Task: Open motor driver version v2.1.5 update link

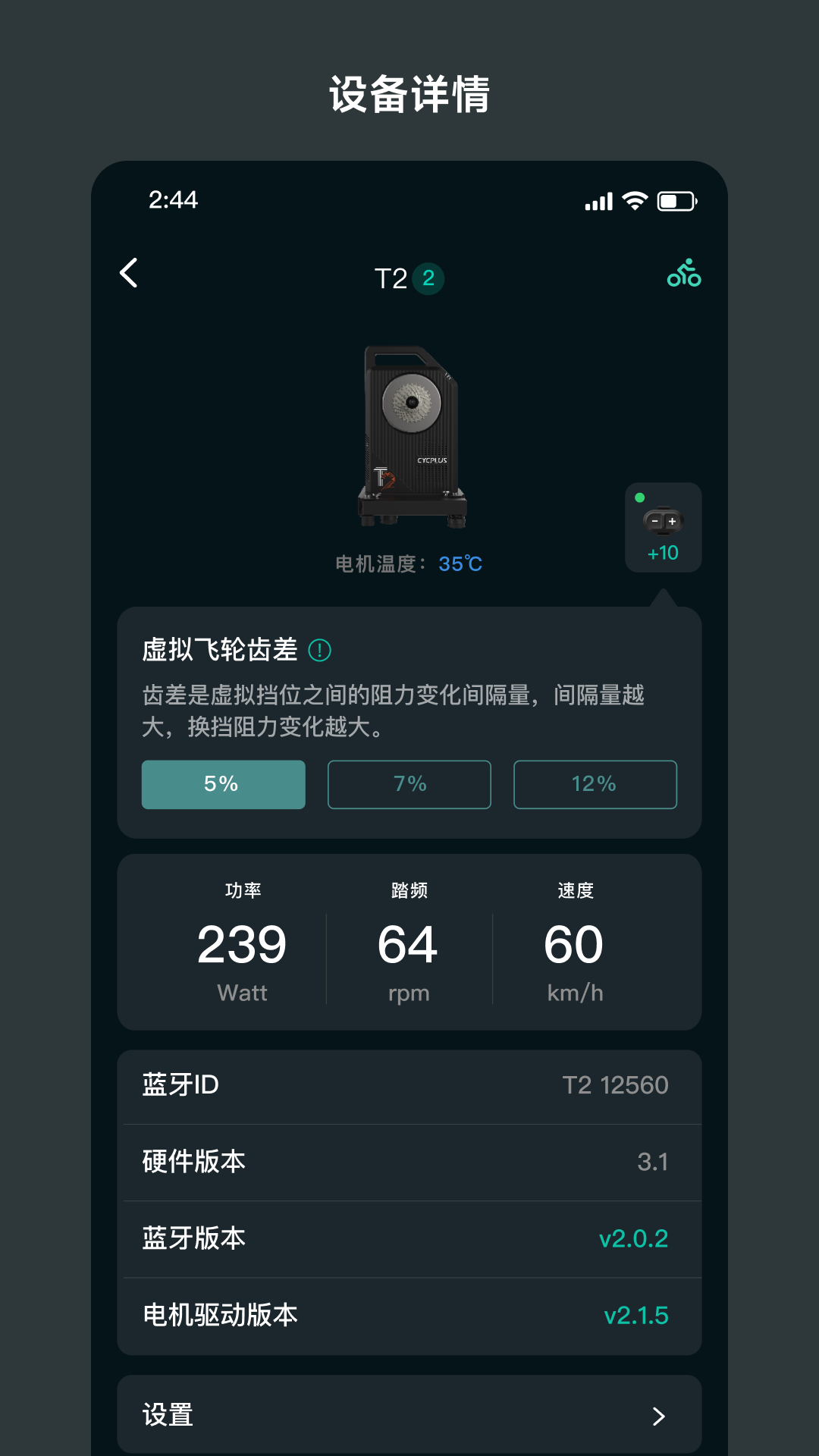Action: tap(636, 1316)
